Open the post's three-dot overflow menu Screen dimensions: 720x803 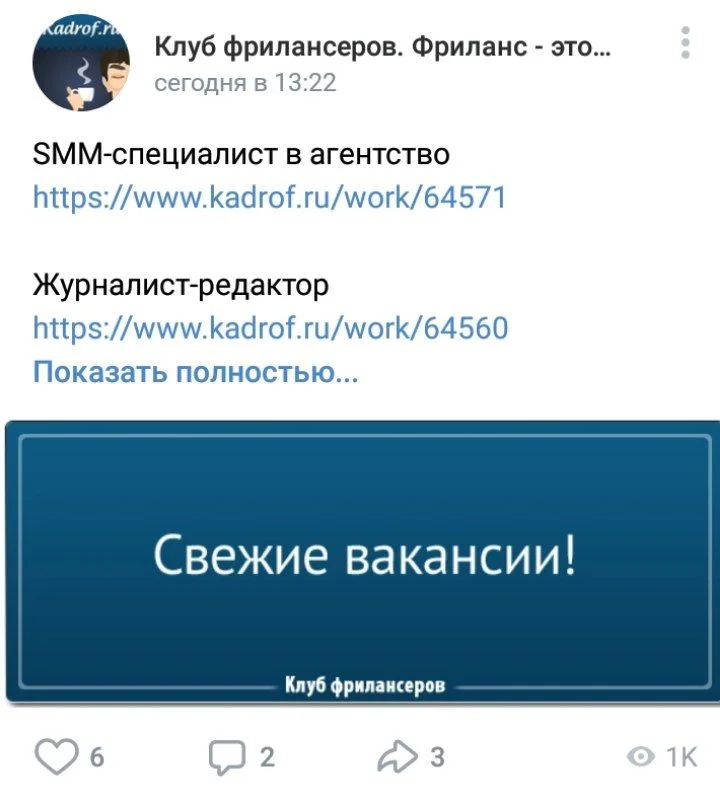pos(685,44)
